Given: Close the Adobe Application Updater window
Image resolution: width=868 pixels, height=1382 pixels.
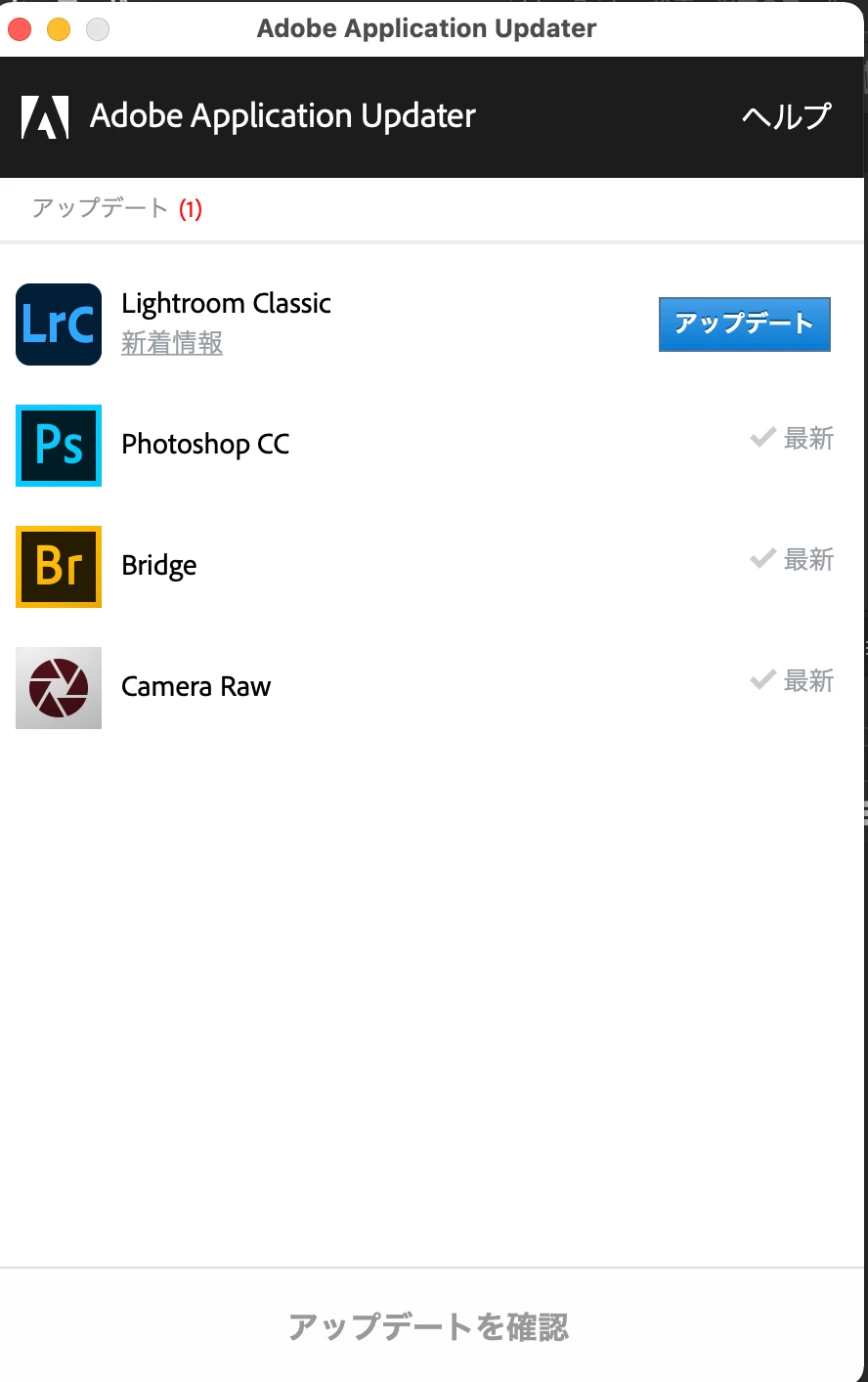Looking at the screenshot, I should coord(20,29).
